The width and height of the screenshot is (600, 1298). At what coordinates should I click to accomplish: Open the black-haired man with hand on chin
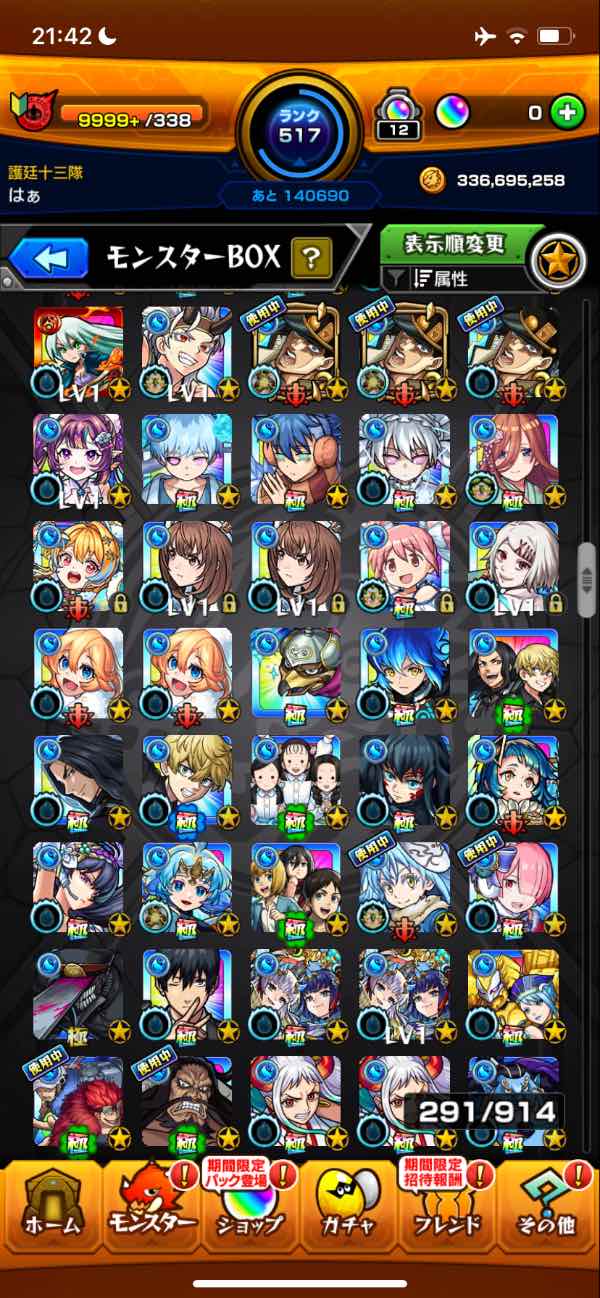click(x=187, y=995)
